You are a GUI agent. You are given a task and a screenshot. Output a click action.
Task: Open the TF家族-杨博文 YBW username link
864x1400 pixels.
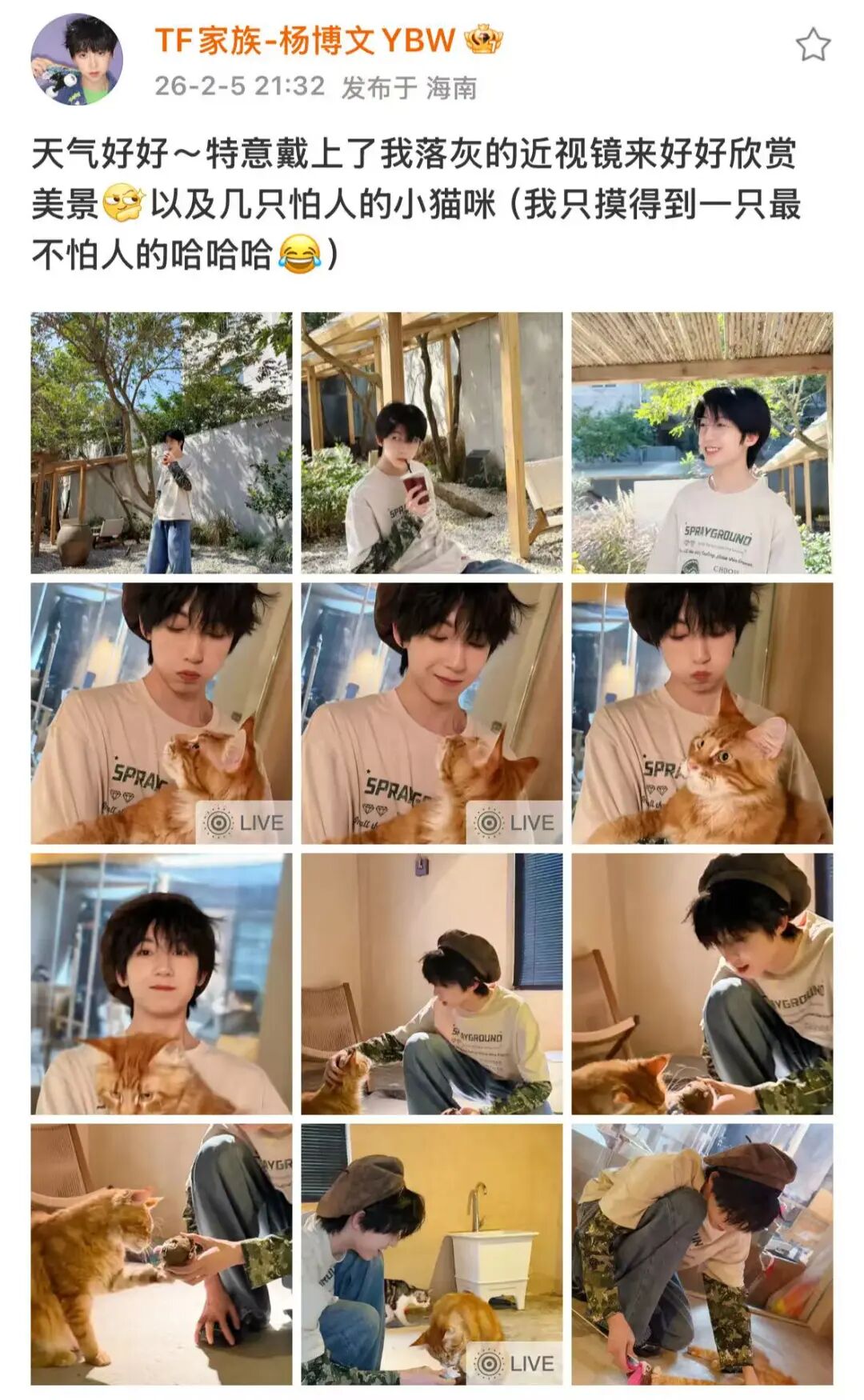point(305,40)
